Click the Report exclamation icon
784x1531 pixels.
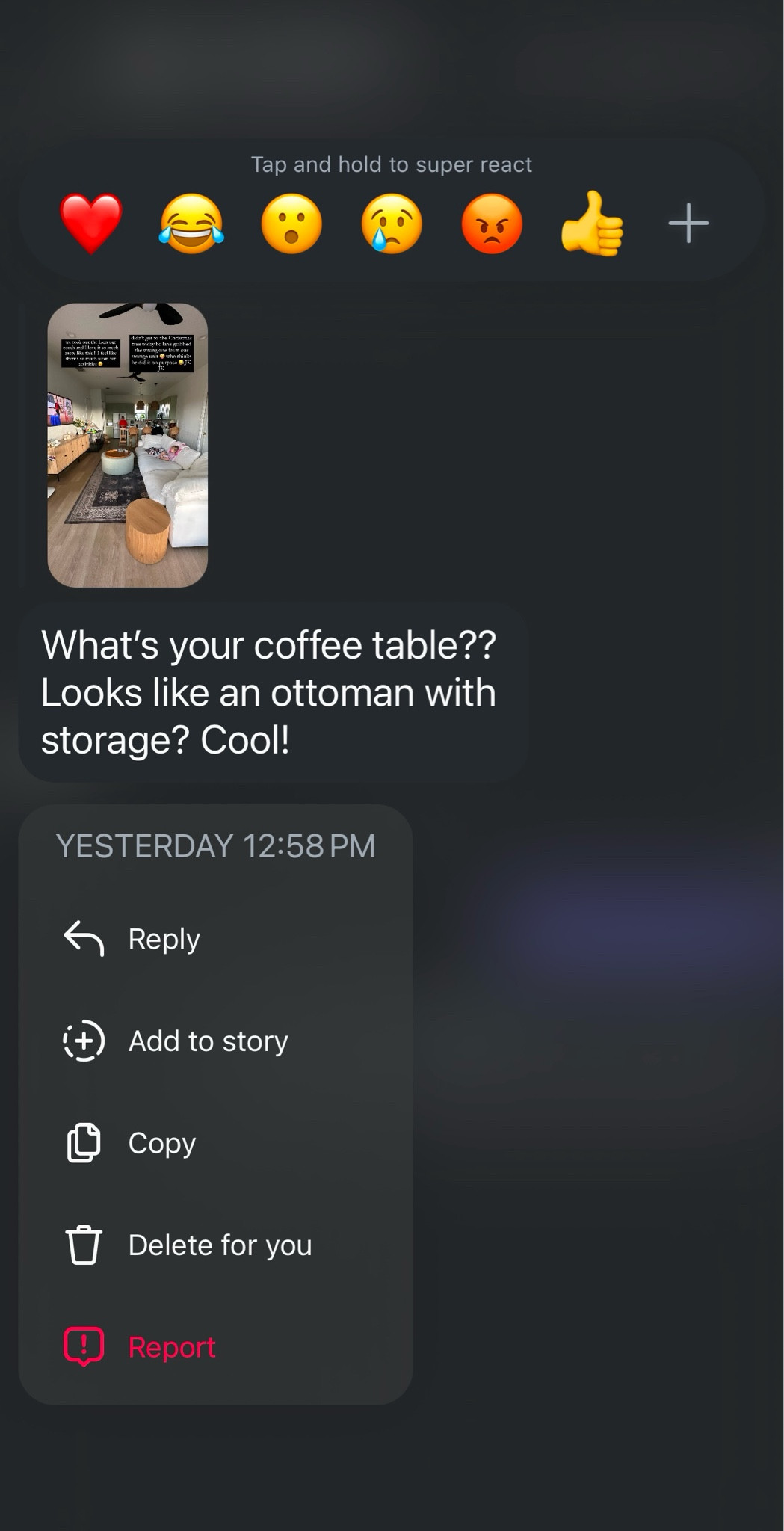pos(84,1346)
